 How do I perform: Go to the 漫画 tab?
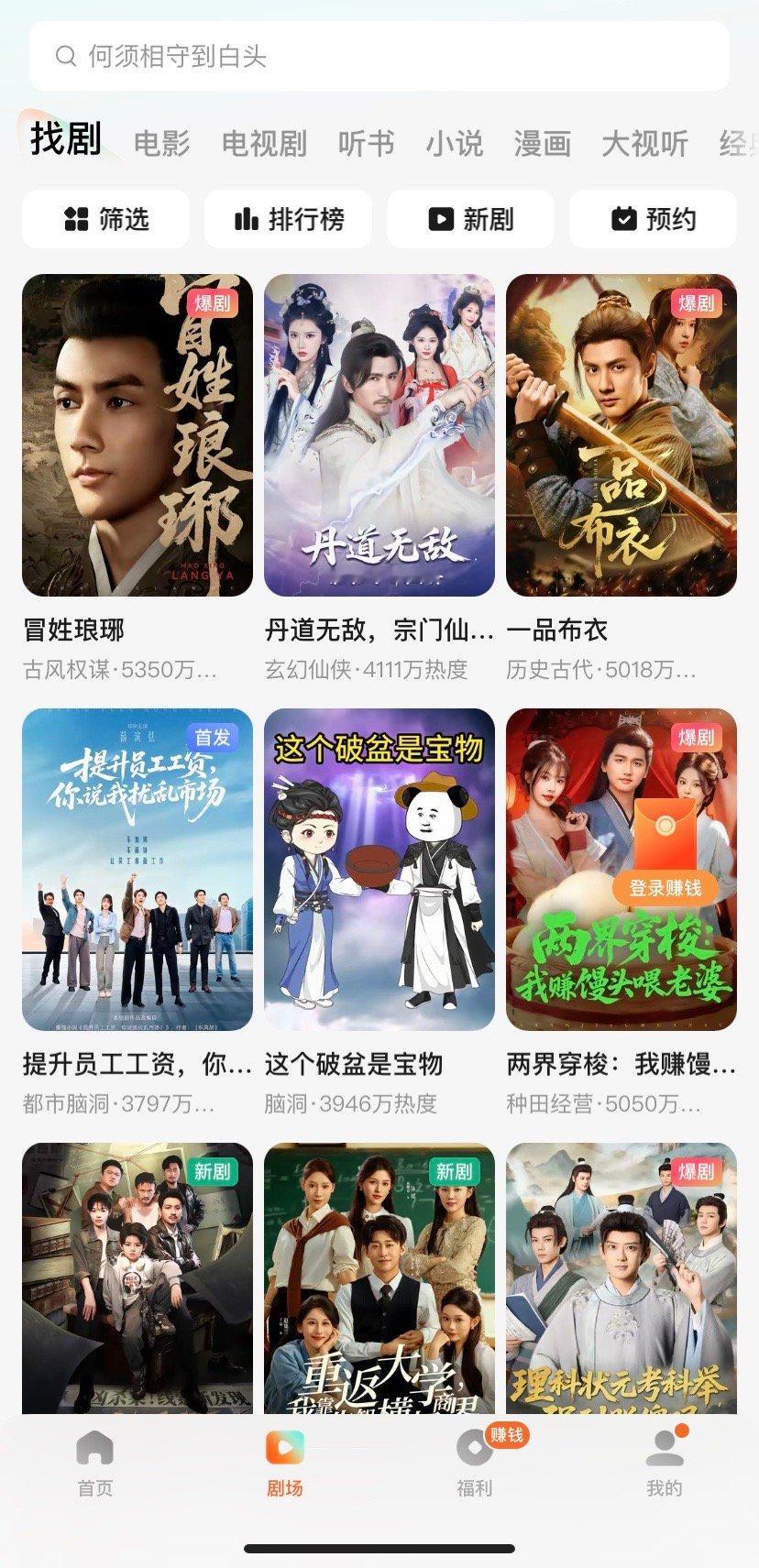[542, 144]
